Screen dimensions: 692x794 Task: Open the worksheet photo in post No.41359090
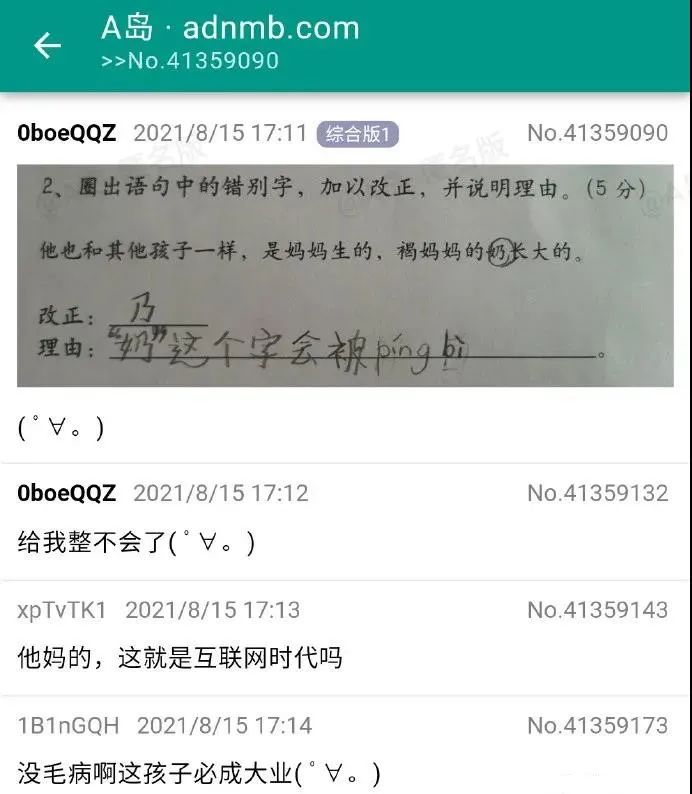tap(345, 275)
